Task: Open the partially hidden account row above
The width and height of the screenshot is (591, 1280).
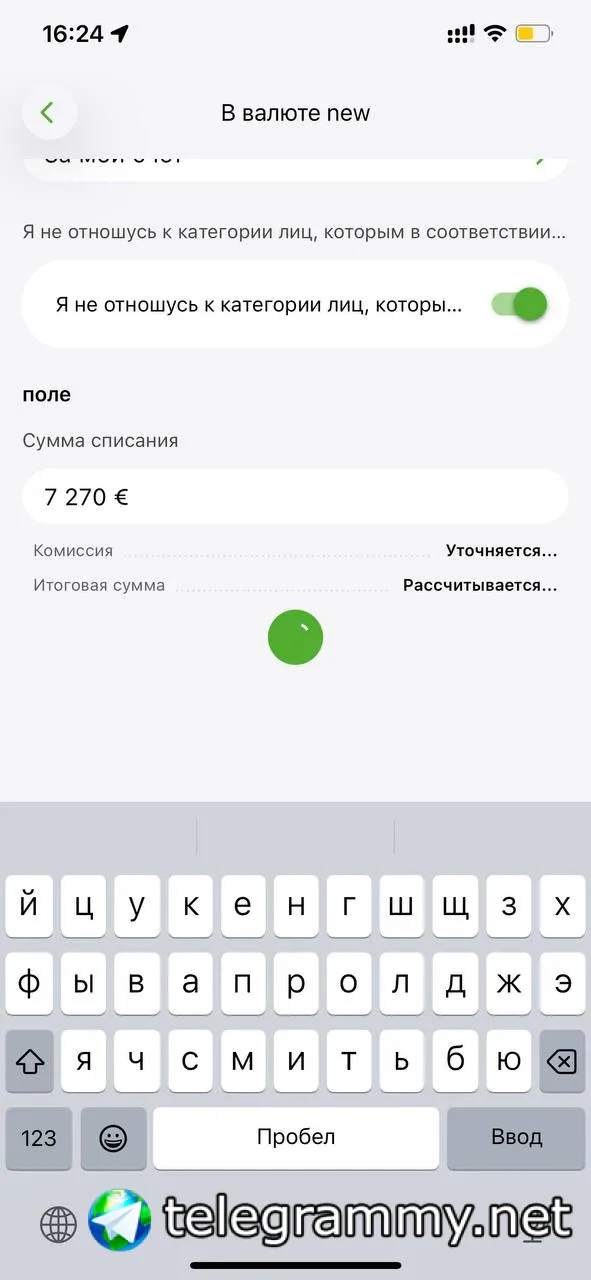Action: [295, 167]
